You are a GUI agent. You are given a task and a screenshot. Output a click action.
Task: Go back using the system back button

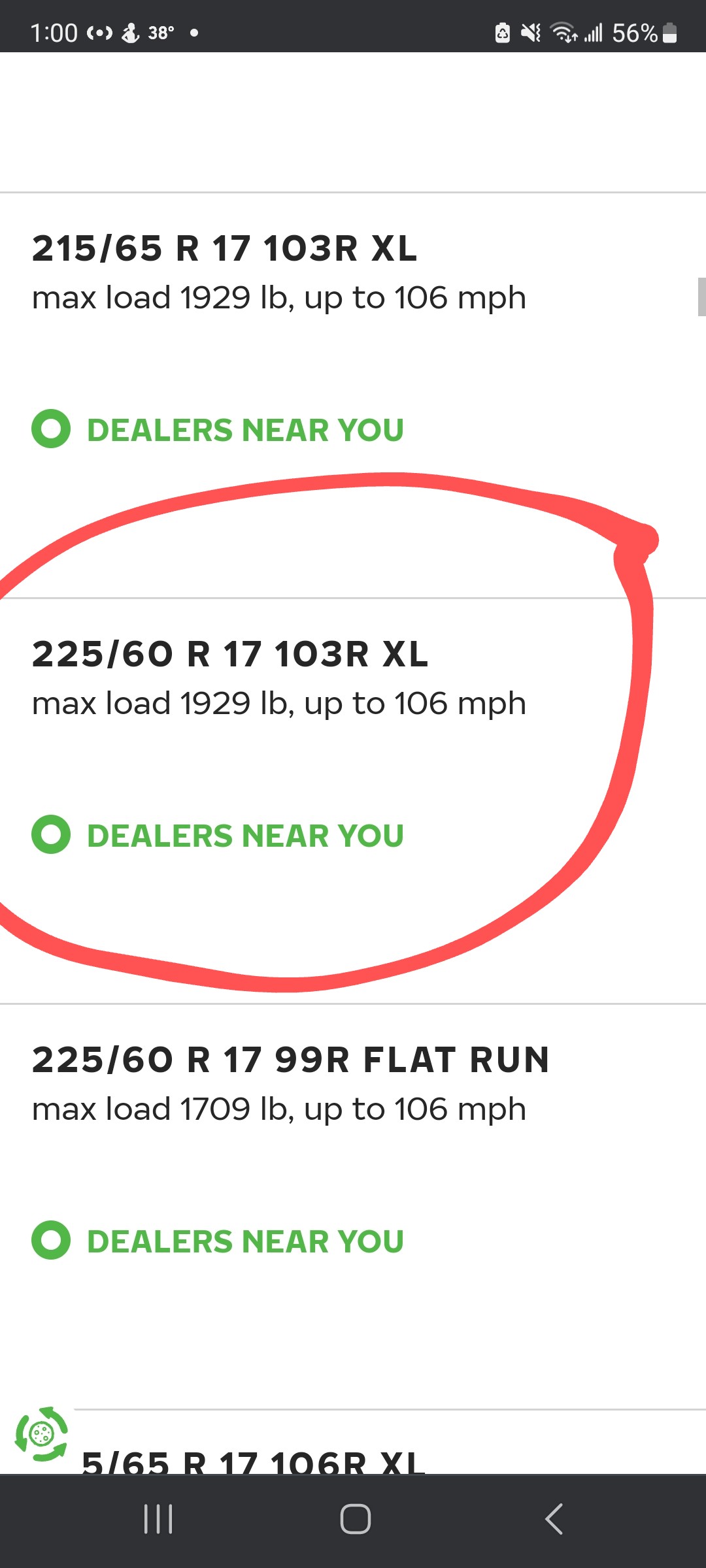pyautogui.click(x=553, y=1519)
